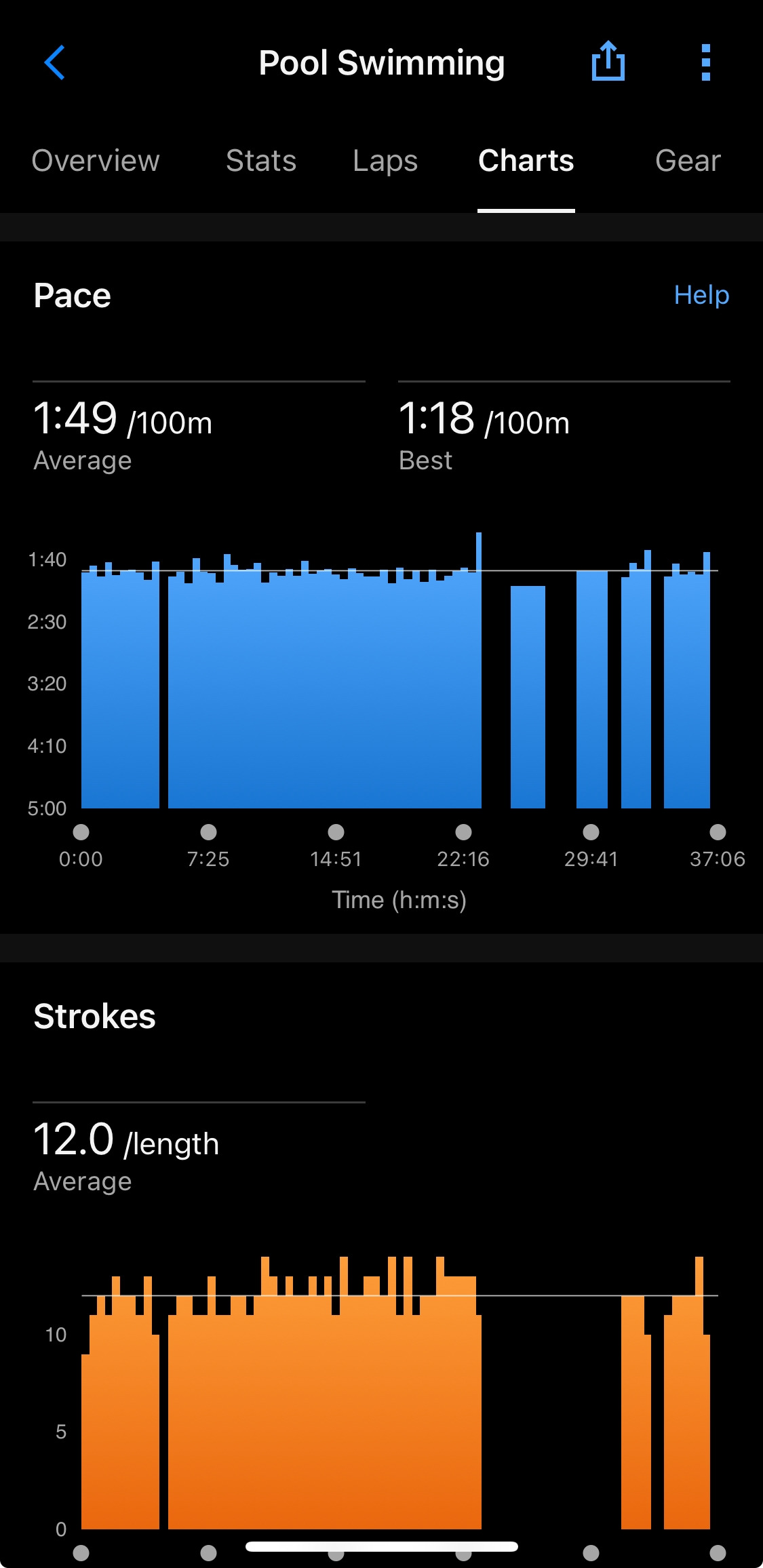
Task: Switch to the Overview tab
Action: pos(96,161)
